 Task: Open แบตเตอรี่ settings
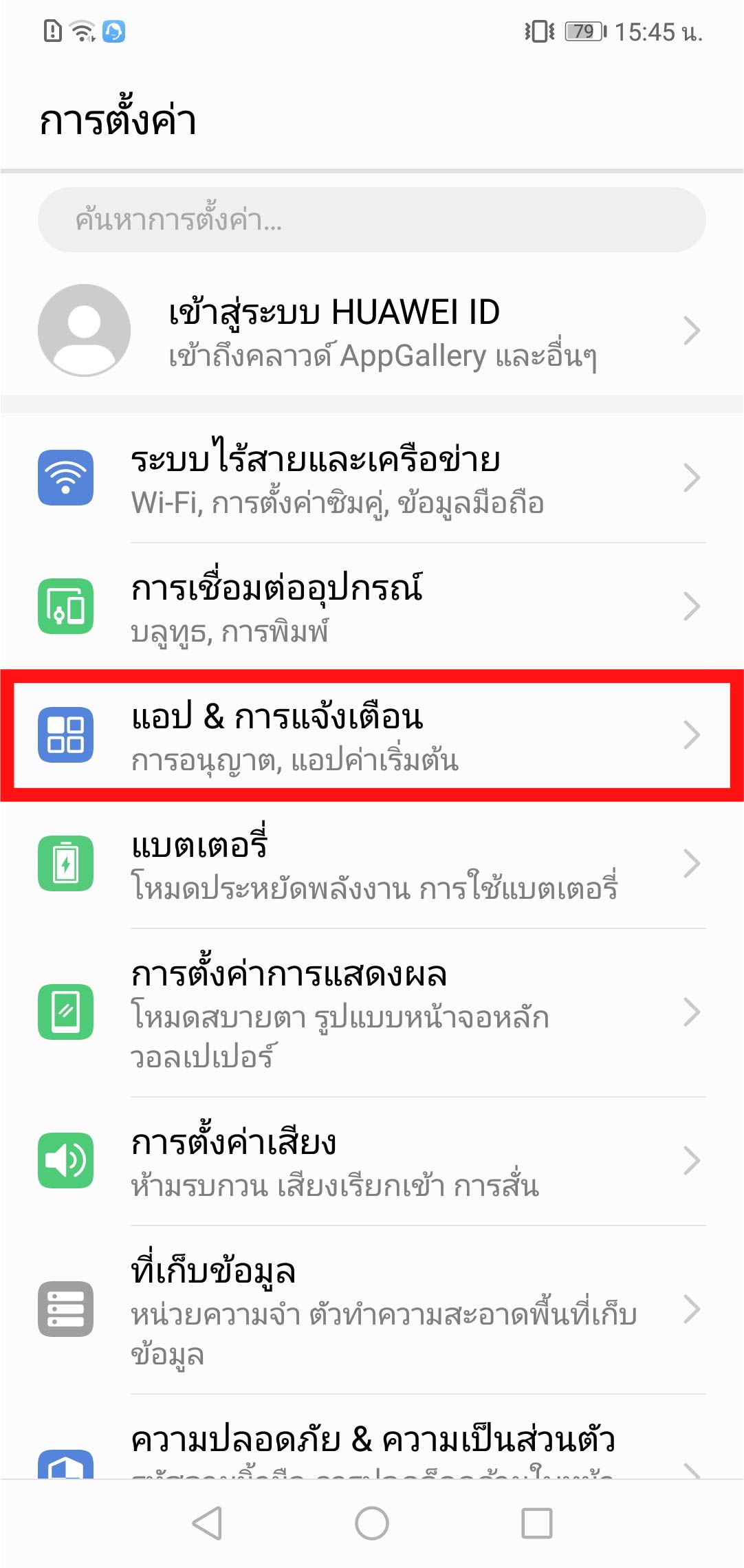pos(371,864)
